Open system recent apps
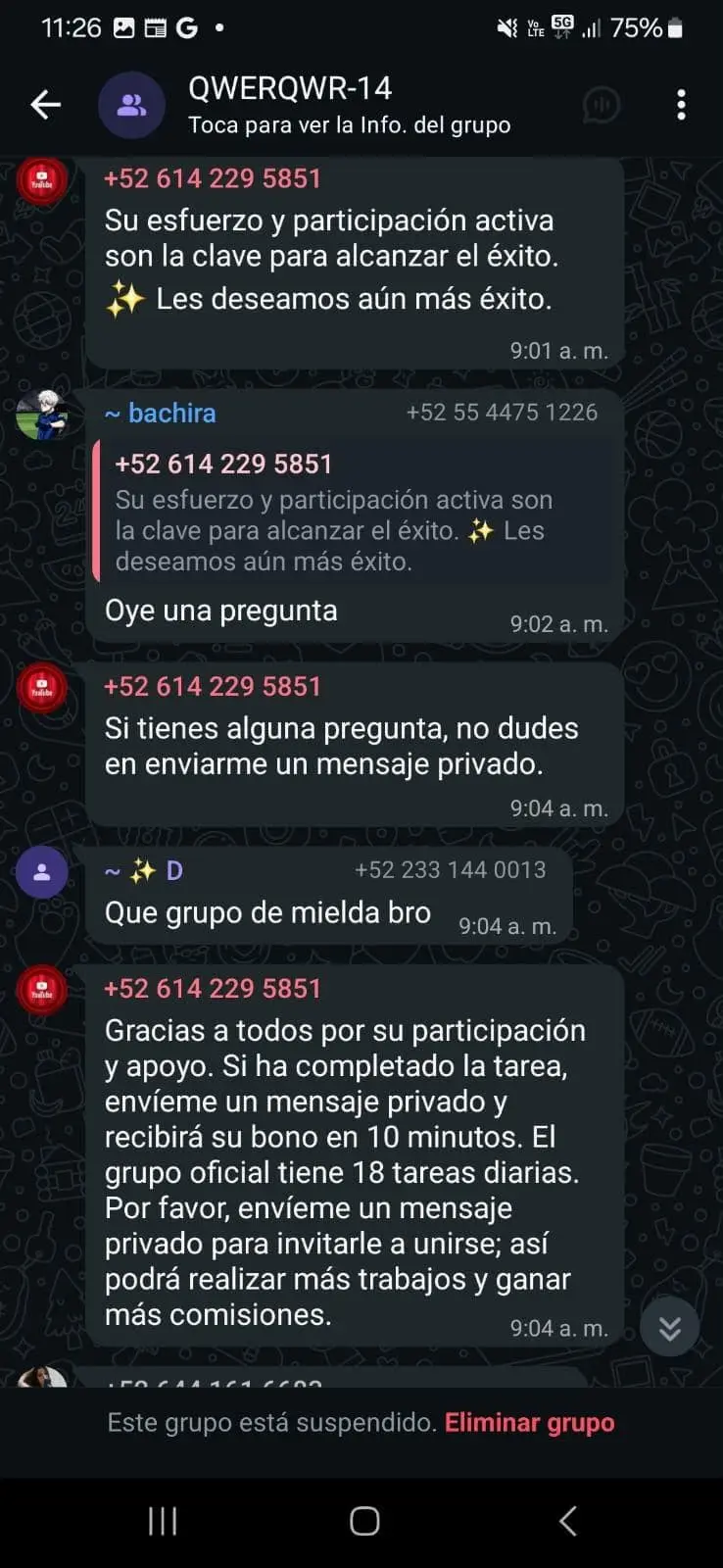The width and height of the screenshot is (723, 1568). coord(163,1521)
